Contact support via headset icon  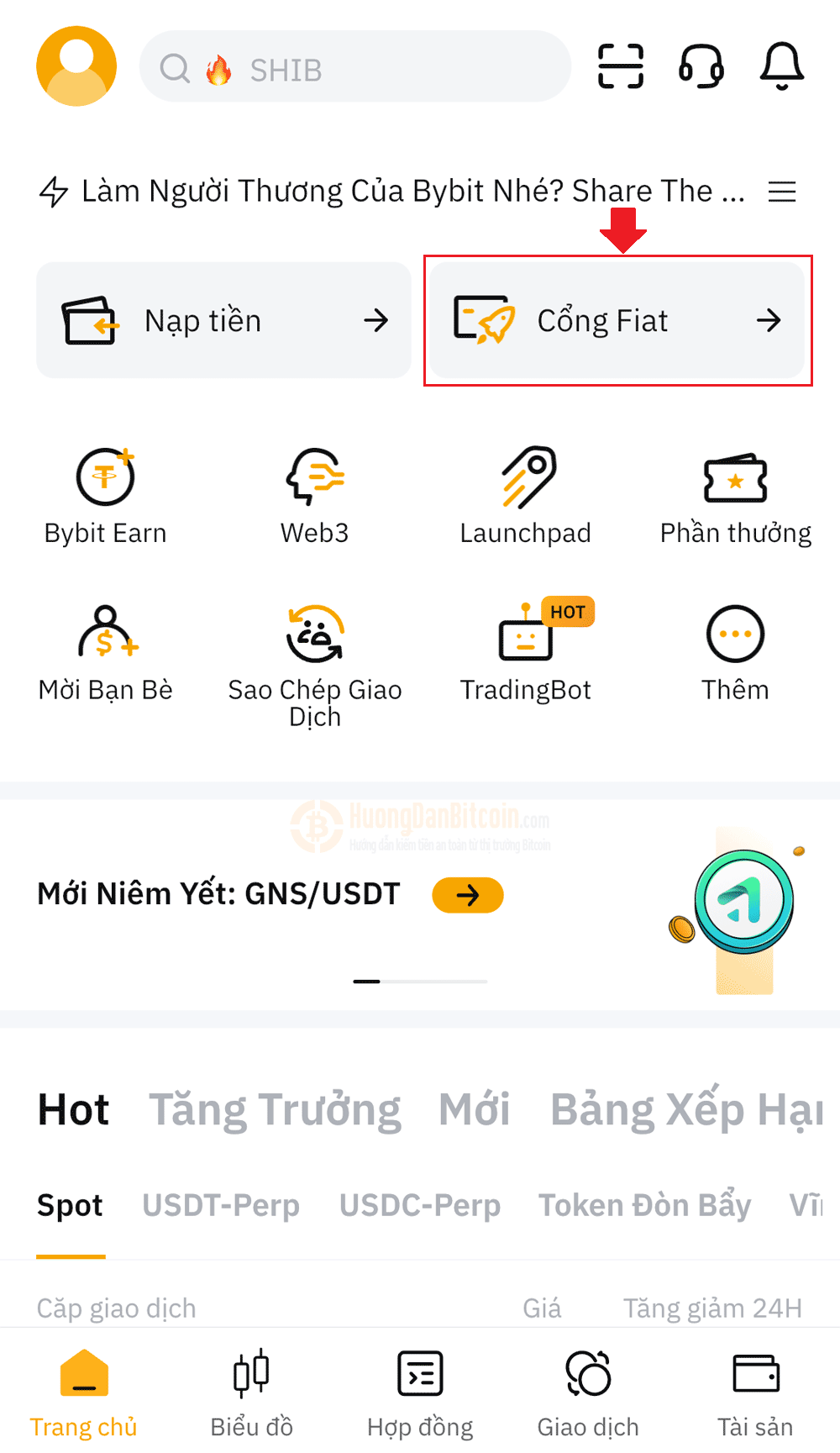[701, 66]
